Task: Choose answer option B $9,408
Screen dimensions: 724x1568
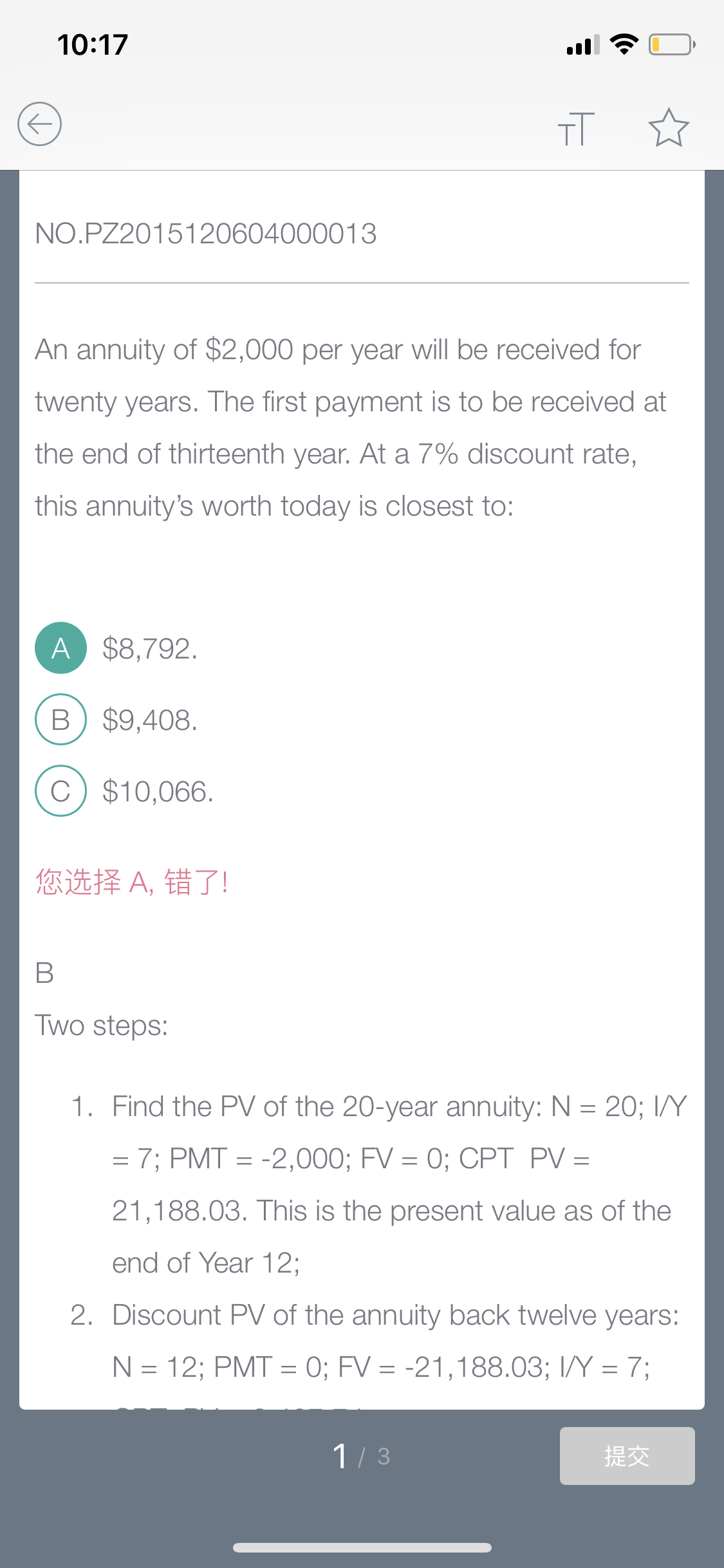Action: 60,720
